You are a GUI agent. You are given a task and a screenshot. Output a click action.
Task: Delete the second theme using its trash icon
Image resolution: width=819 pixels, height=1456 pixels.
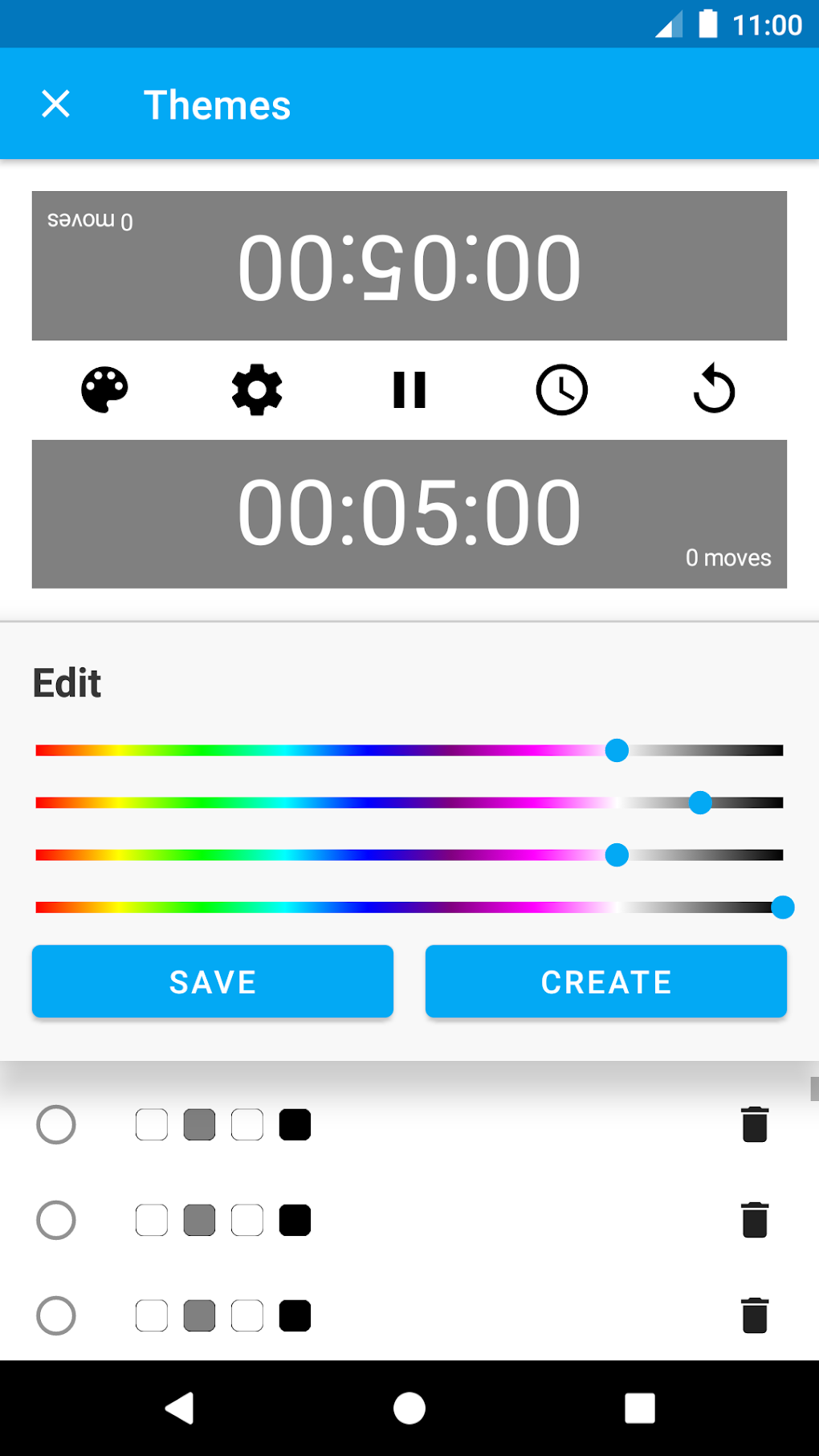coord(755,1221)
